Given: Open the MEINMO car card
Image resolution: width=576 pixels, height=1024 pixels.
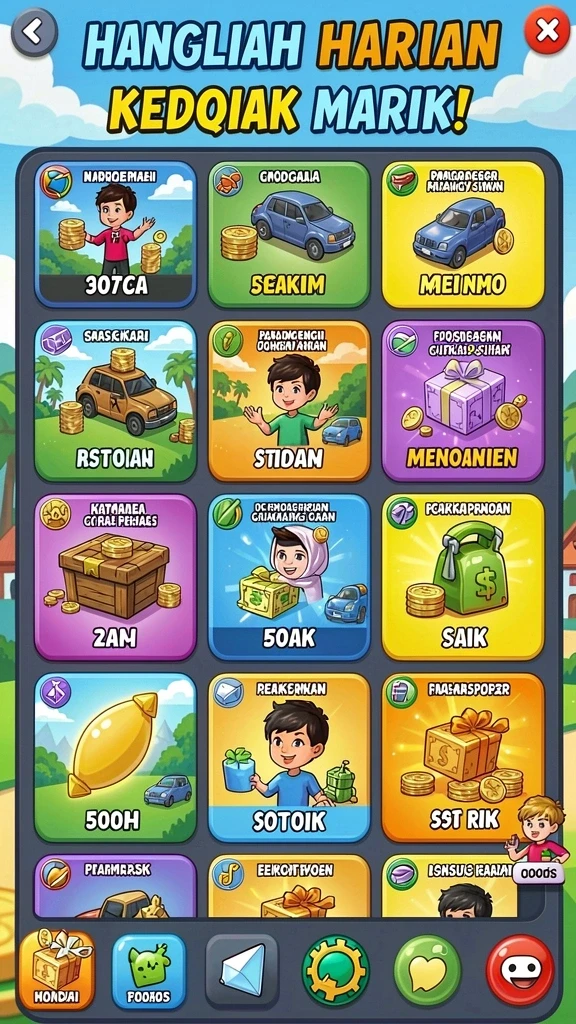Looking at the screenshot, I should click(x=463, y=234).
